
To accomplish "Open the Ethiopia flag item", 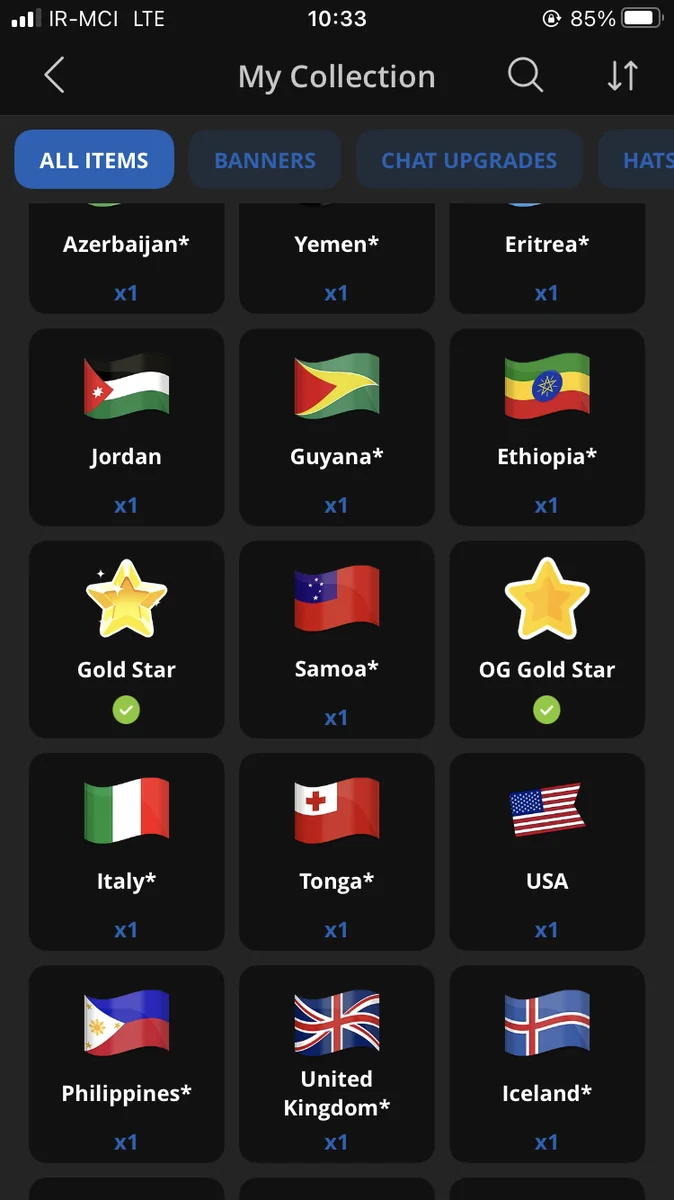I will (547, 427).
